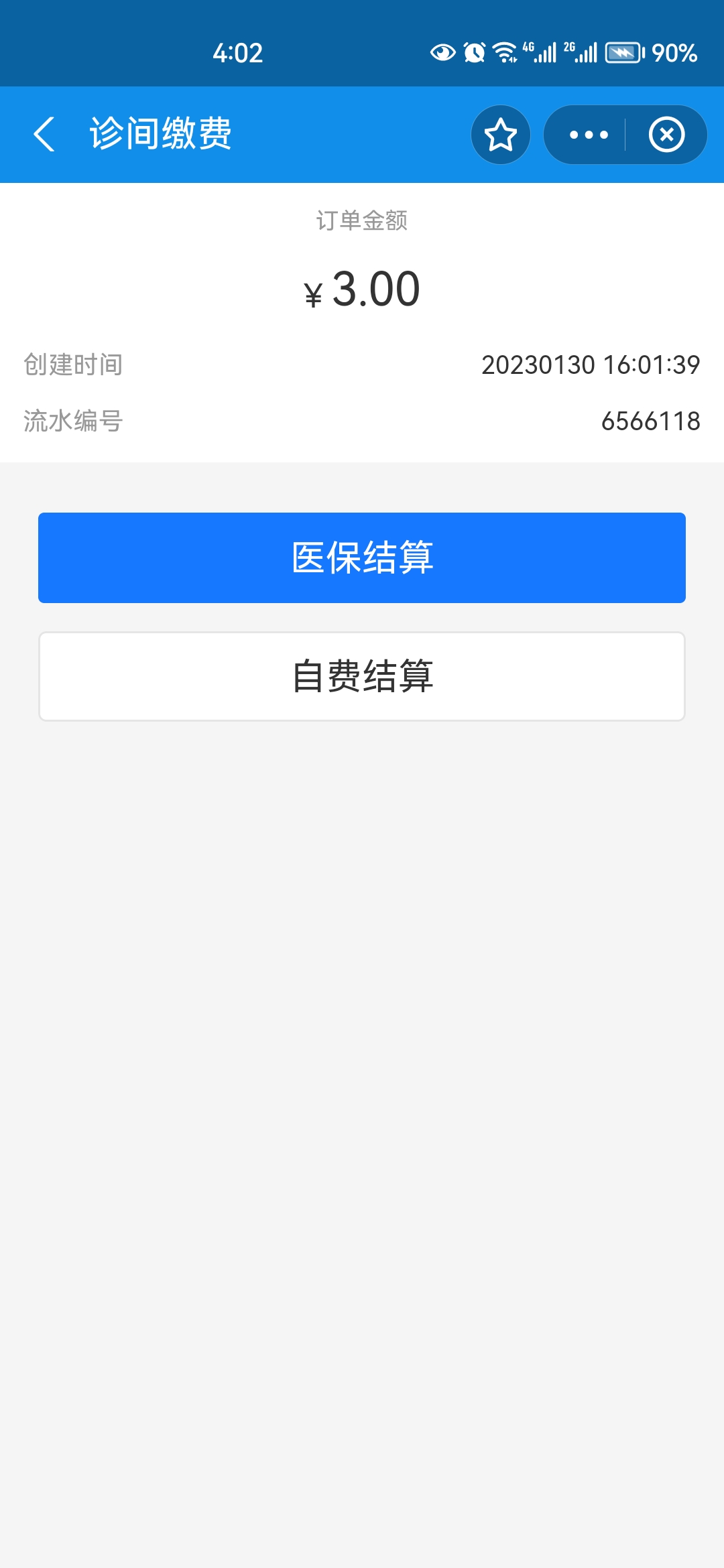Select 自费结算 to pay out of pocket
This screenshot has height=1568, width=724.
(362, 676)
